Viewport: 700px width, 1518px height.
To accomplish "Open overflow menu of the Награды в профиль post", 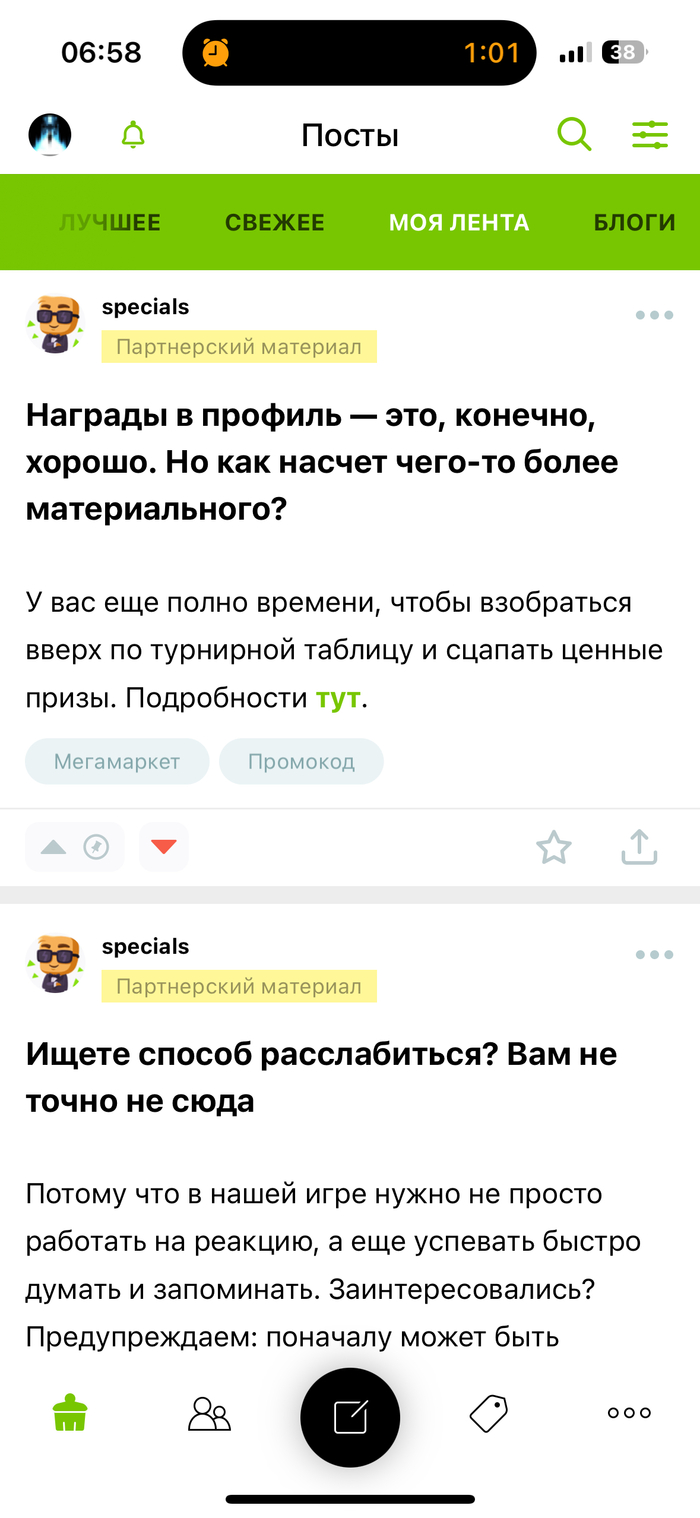I will coord(654,315).
